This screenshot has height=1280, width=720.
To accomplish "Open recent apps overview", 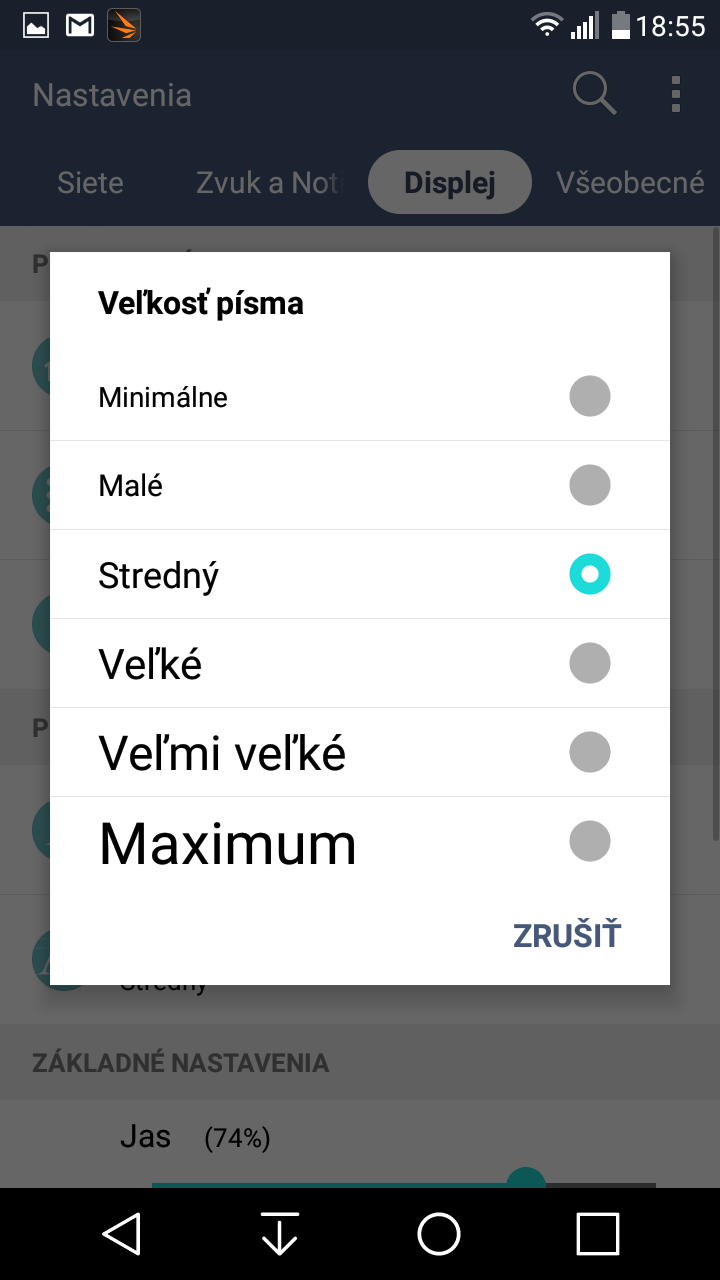I will tap(598, 1234).
